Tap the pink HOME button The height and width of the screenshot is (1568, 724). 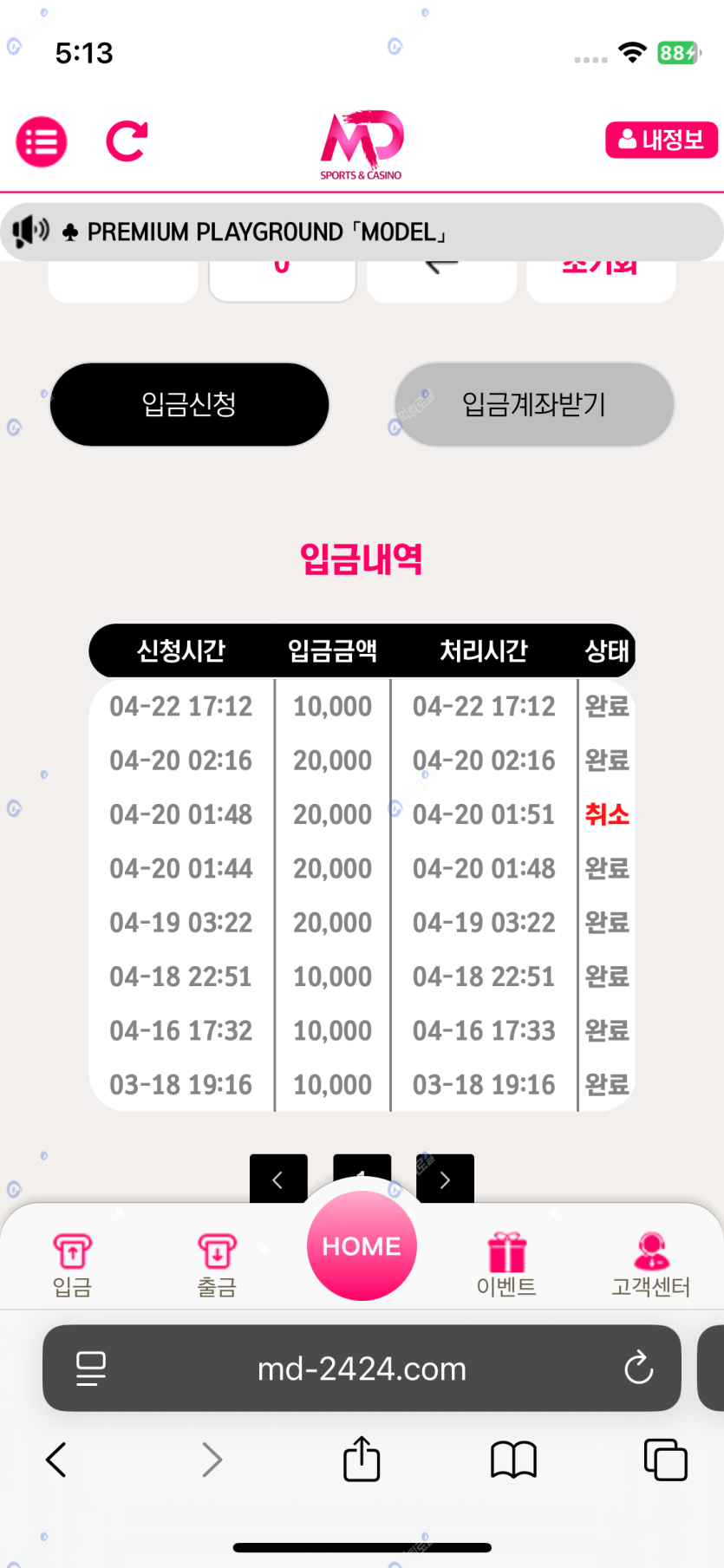[362, 1246]
